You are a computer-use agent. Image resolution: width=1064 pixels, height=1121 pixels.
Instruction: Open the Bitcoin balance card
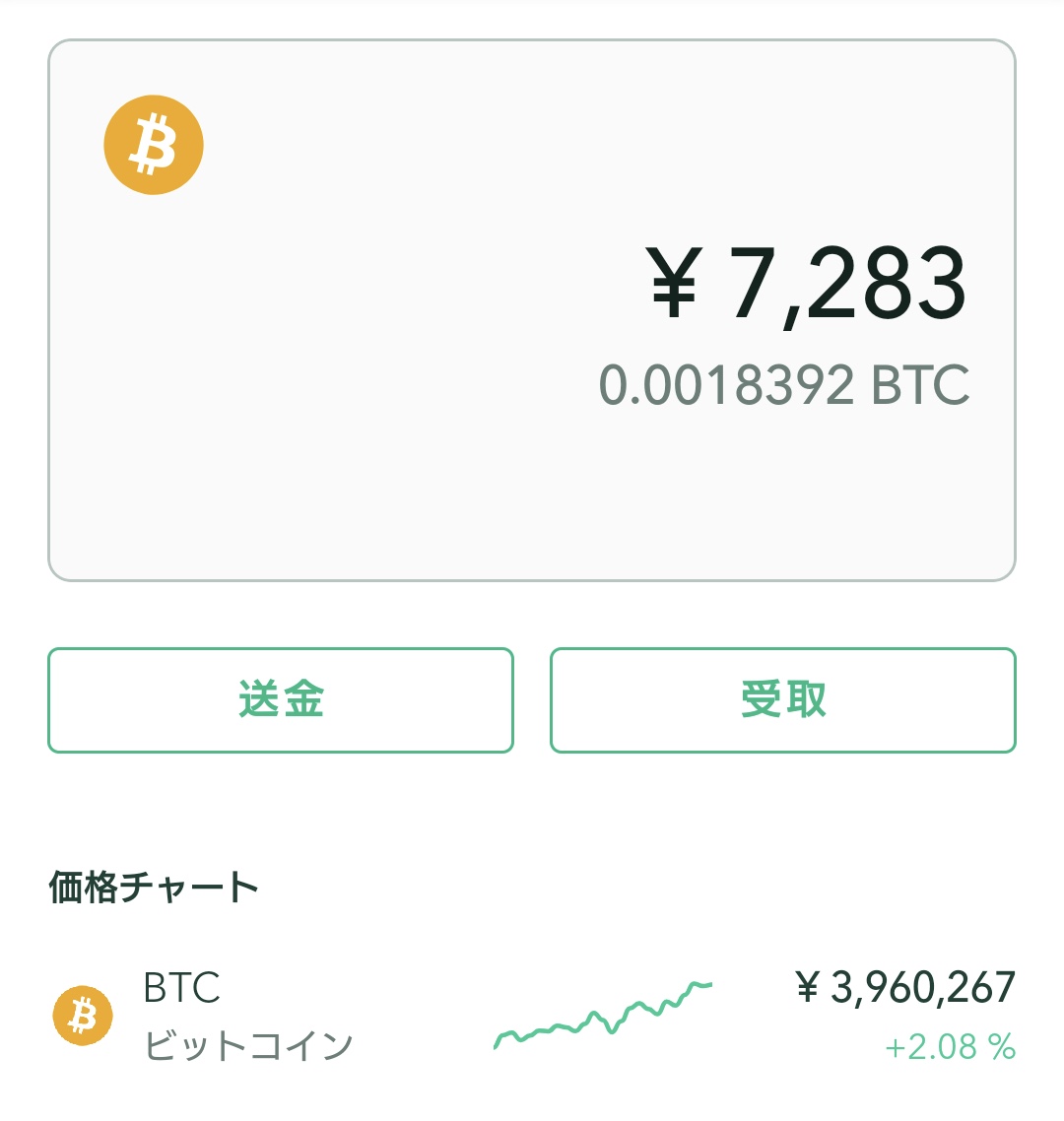pyautogui.click(x=532, y=310)
